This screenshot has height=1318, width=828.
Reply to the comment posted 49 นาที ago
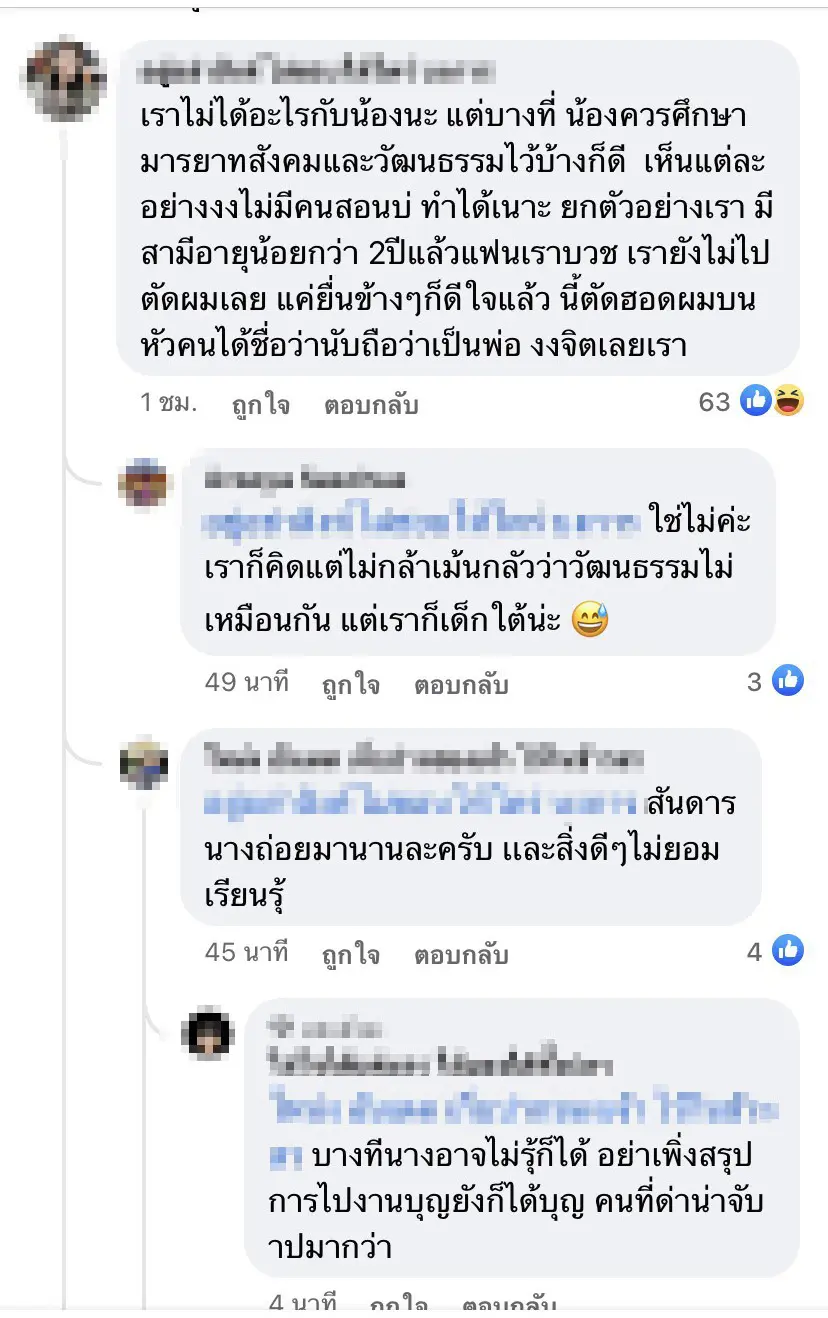pyautogui.click(x=461, y=685)
